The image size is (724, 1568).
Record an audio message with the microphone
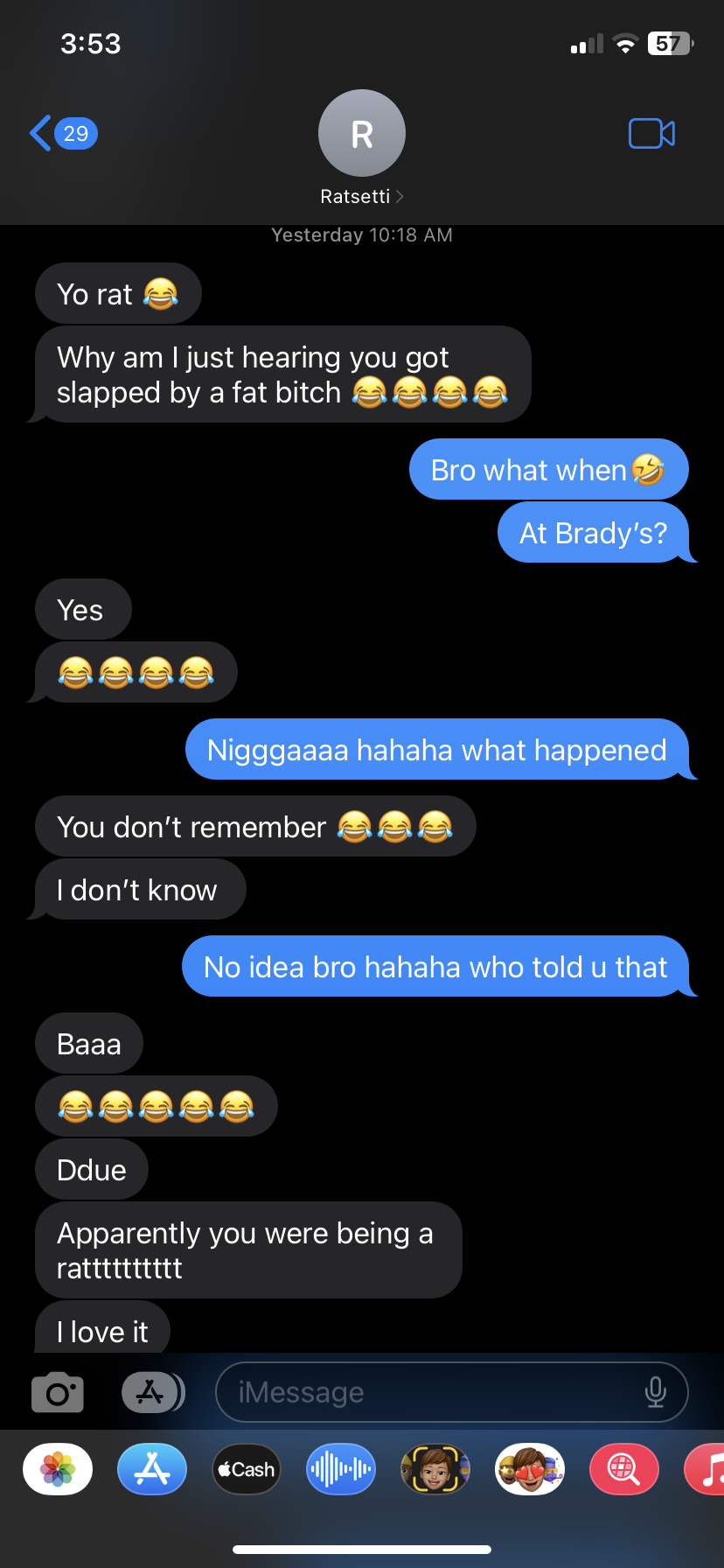pos(656,1392)
